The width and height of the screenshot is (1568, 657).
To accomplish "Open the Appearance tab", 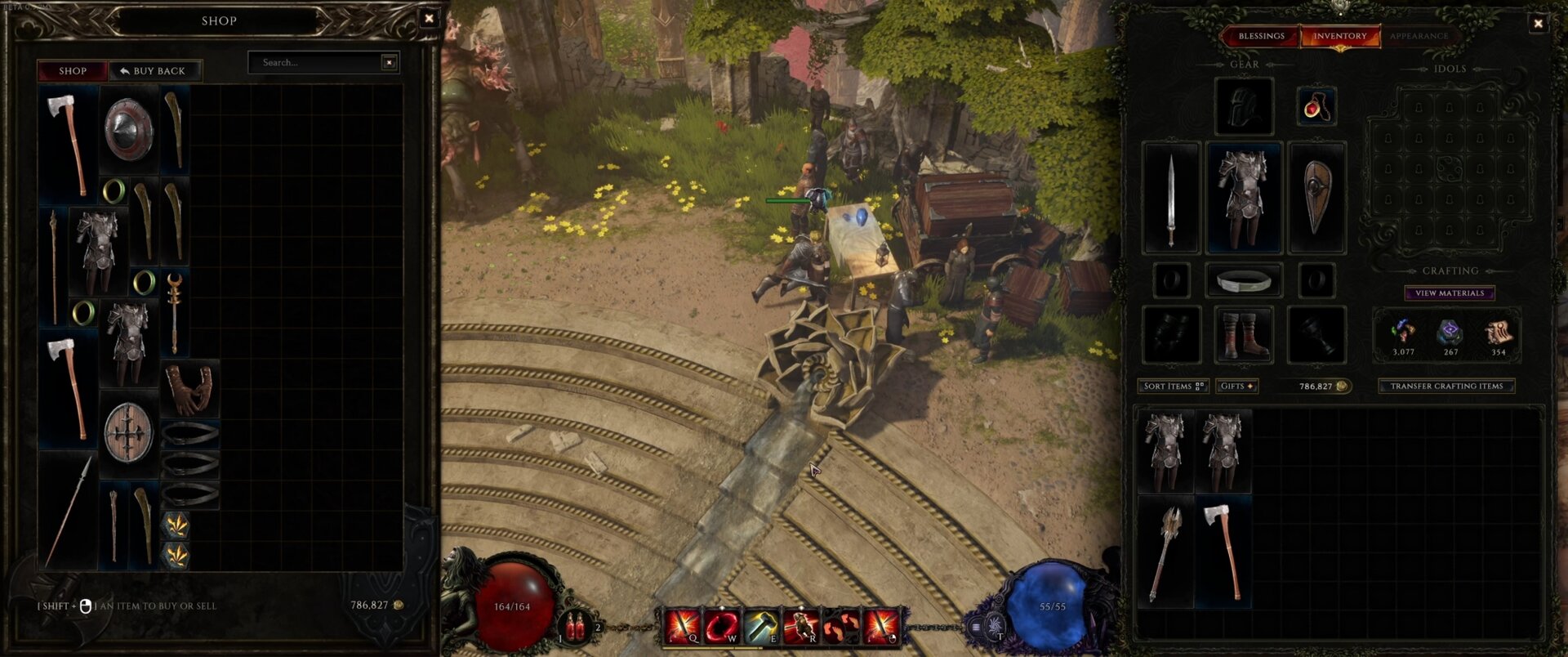I will point(1419,36).
